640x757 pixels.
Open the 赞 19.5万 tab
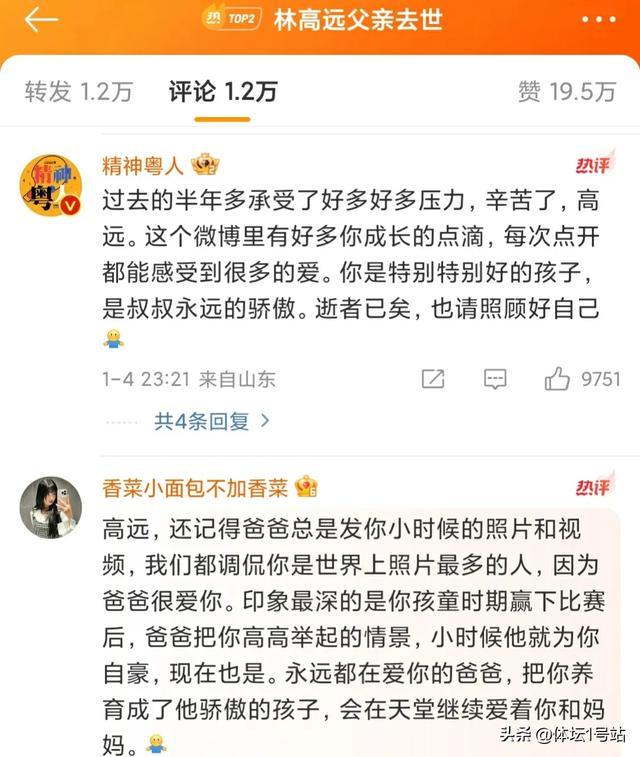click(566, 92)
